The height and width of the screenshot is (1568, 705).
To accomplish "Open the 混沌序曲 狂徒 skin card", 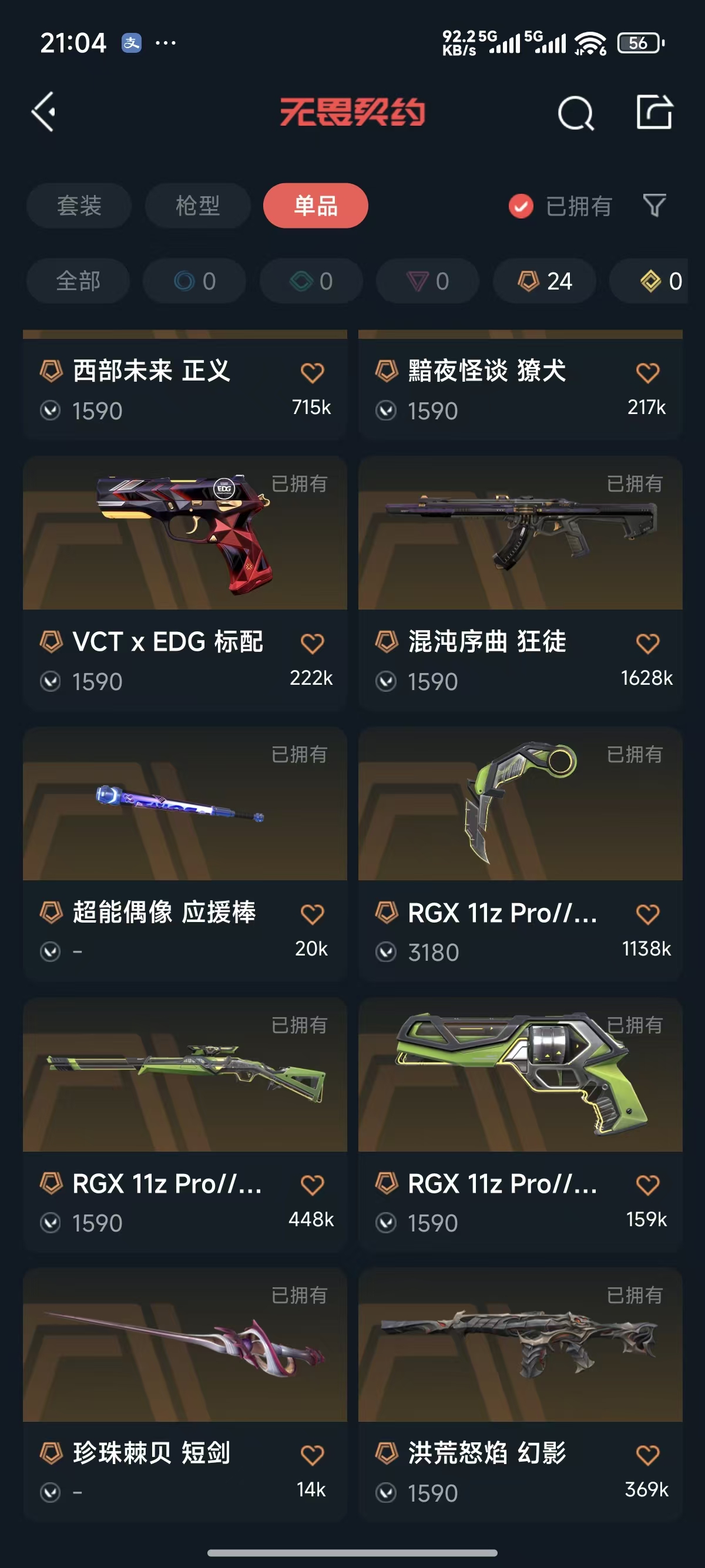I will click(520, 548).
